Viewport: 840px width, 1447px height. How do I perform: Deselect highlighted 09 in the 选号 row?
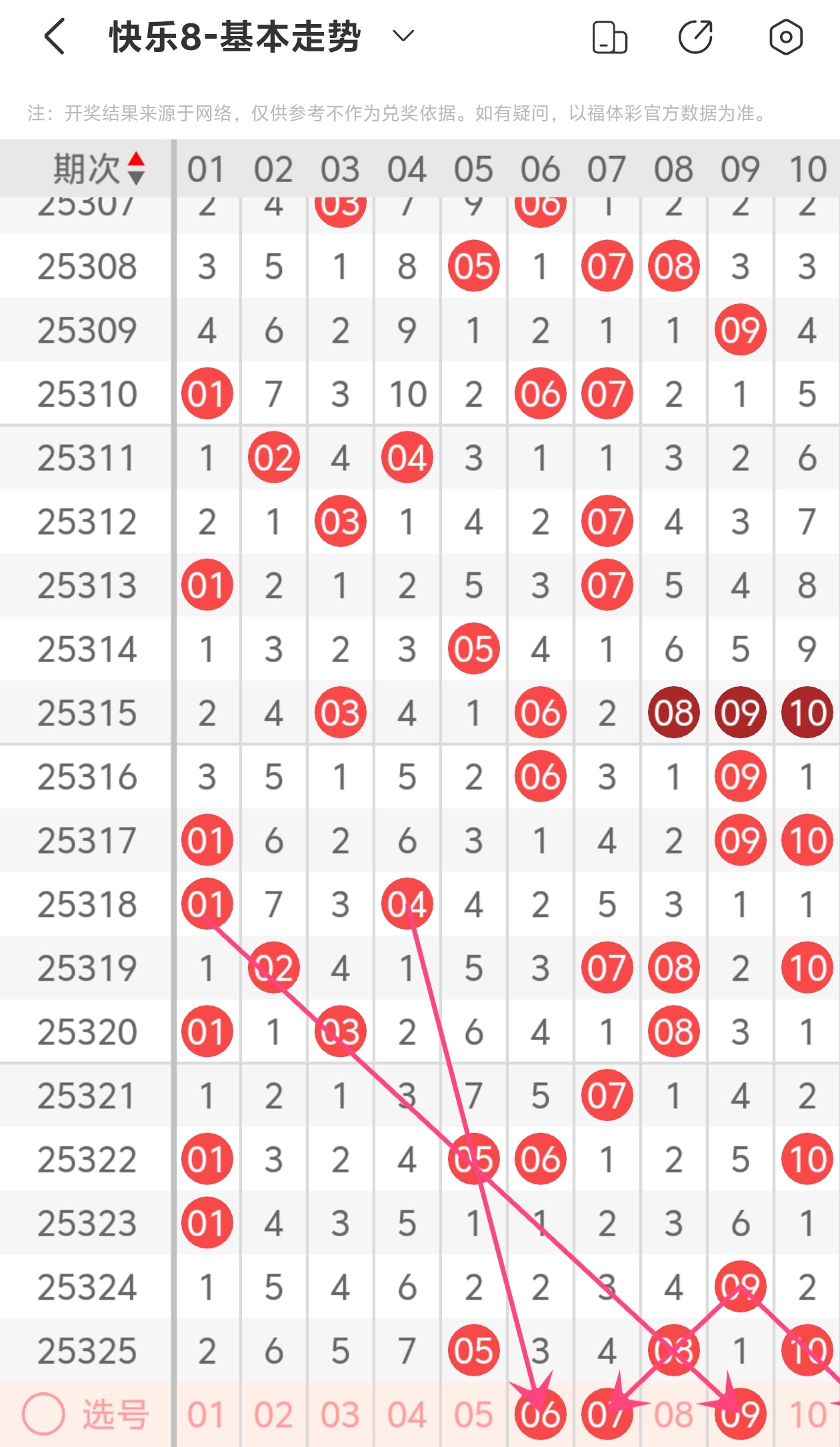740,1414
